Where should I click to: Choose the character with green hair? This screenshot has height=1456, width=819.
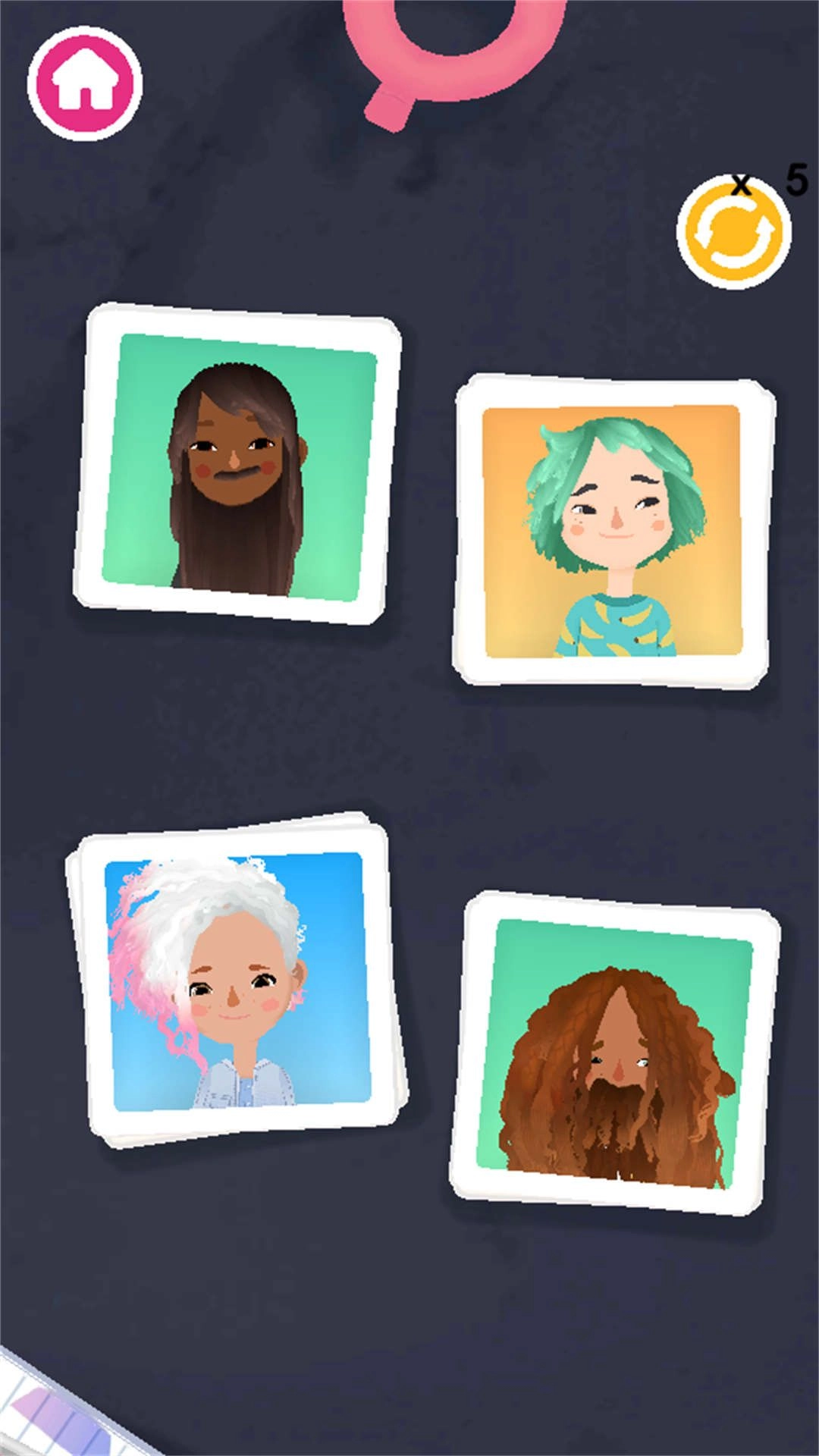tap(613, 531)
